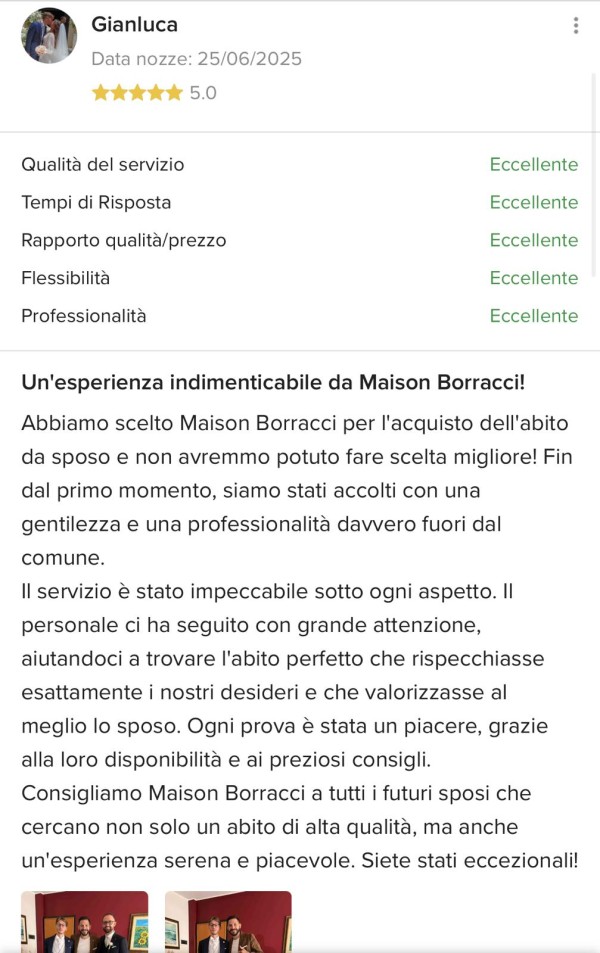Viewport: 600px width, 953px height.
Task: Open the first photo attached to the review
Action: tap(84, 922)
